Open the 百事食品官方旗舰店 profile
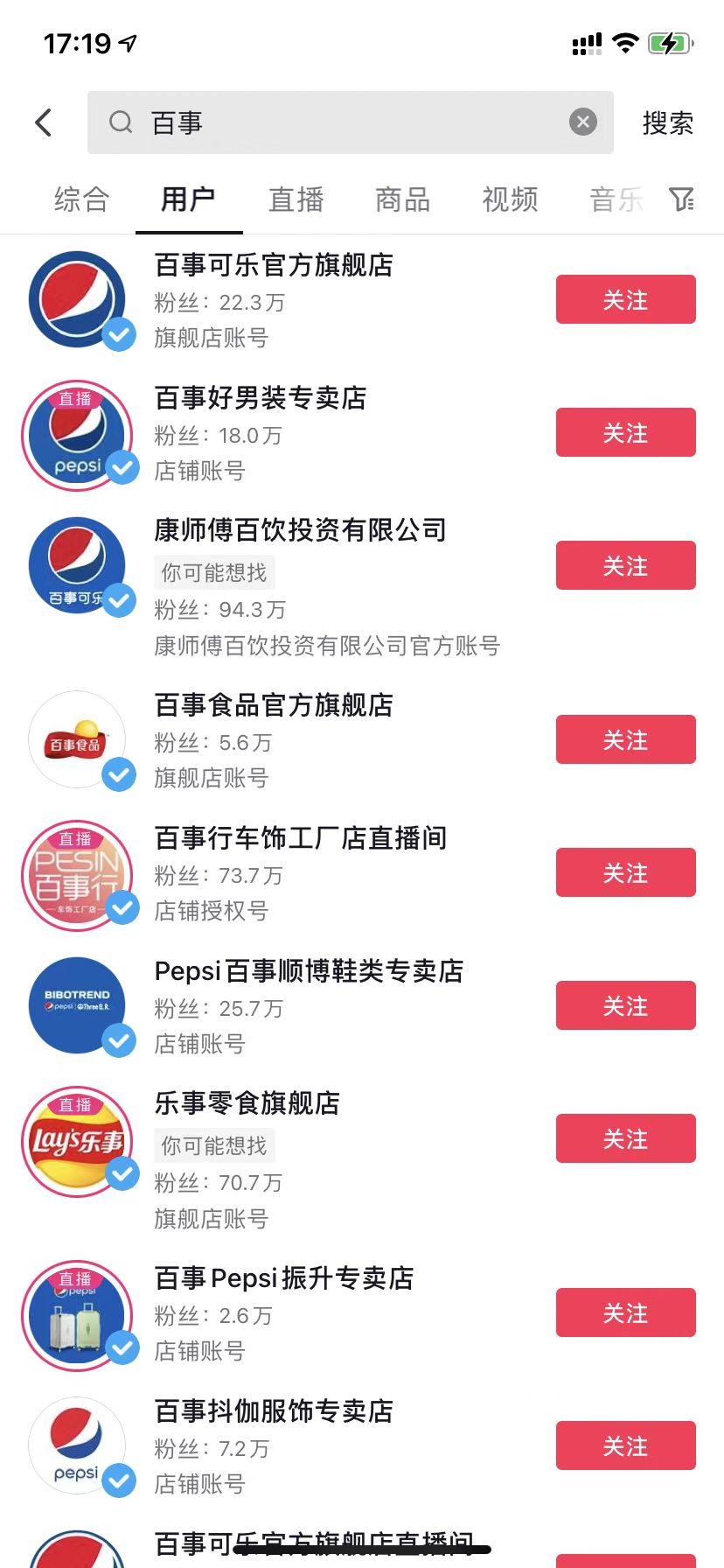This screenshot has width=724, height=1568. click(x=273, y=705)
